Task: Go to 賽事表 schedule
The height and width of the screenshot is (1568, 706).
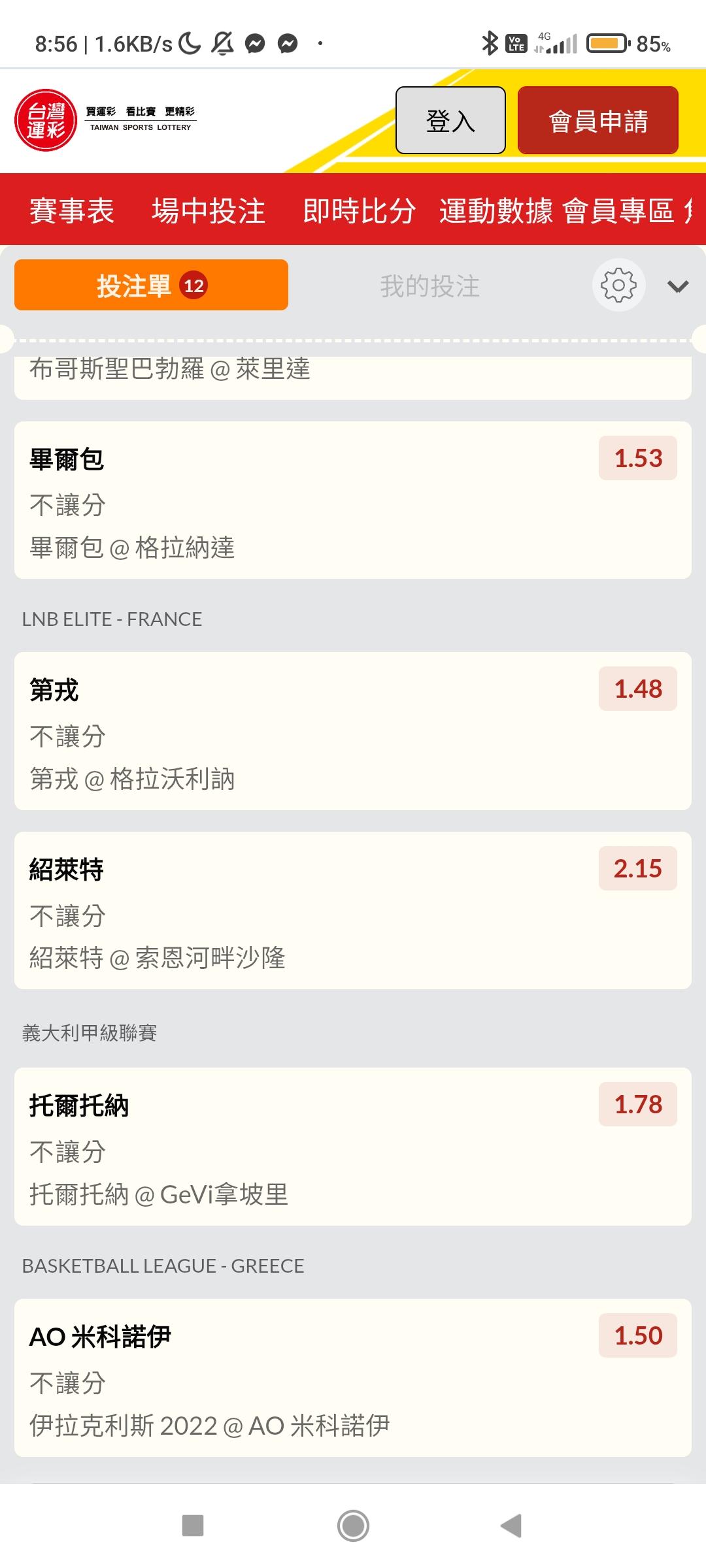Action: click(x=72, y=211)
